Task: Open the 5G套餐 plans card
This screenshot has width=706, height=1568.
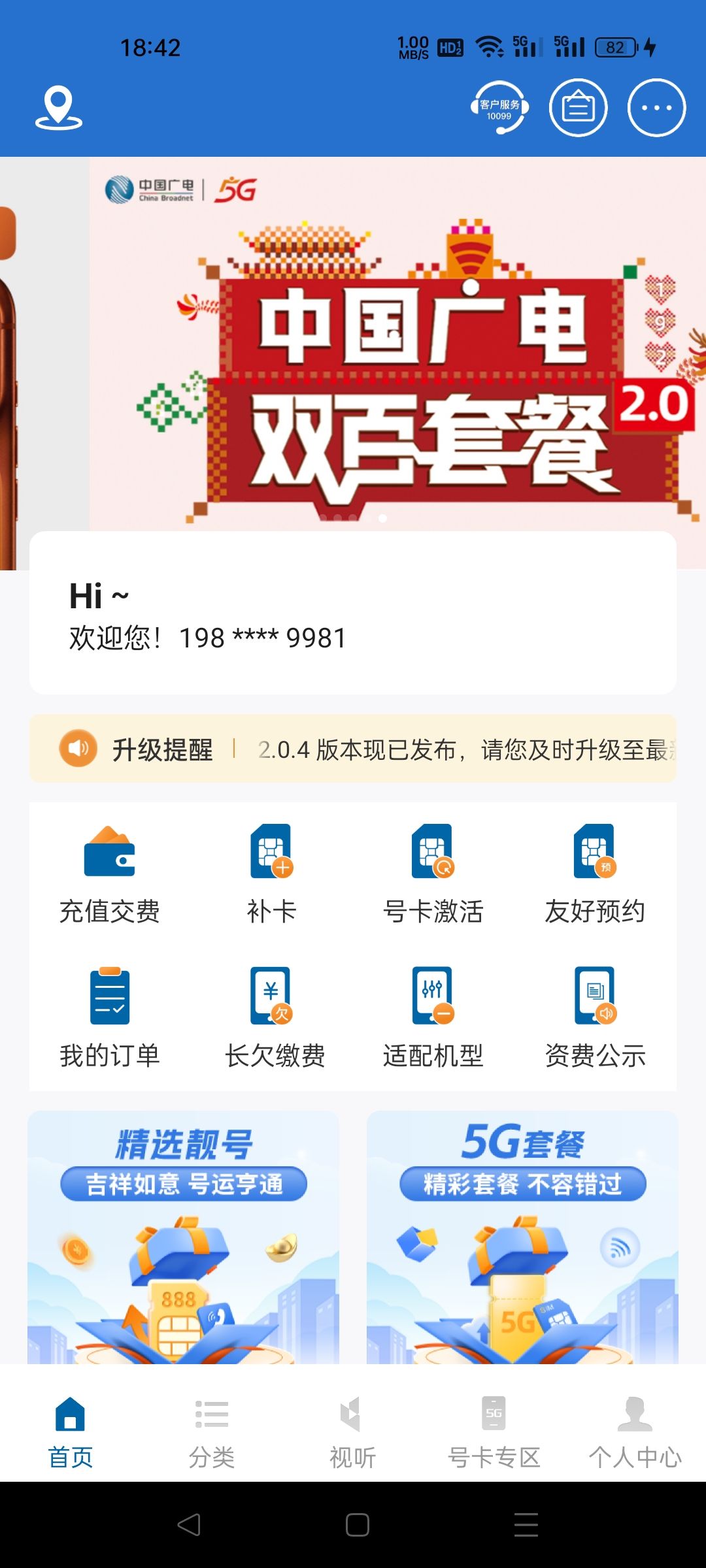Action: coord(522,1238)
